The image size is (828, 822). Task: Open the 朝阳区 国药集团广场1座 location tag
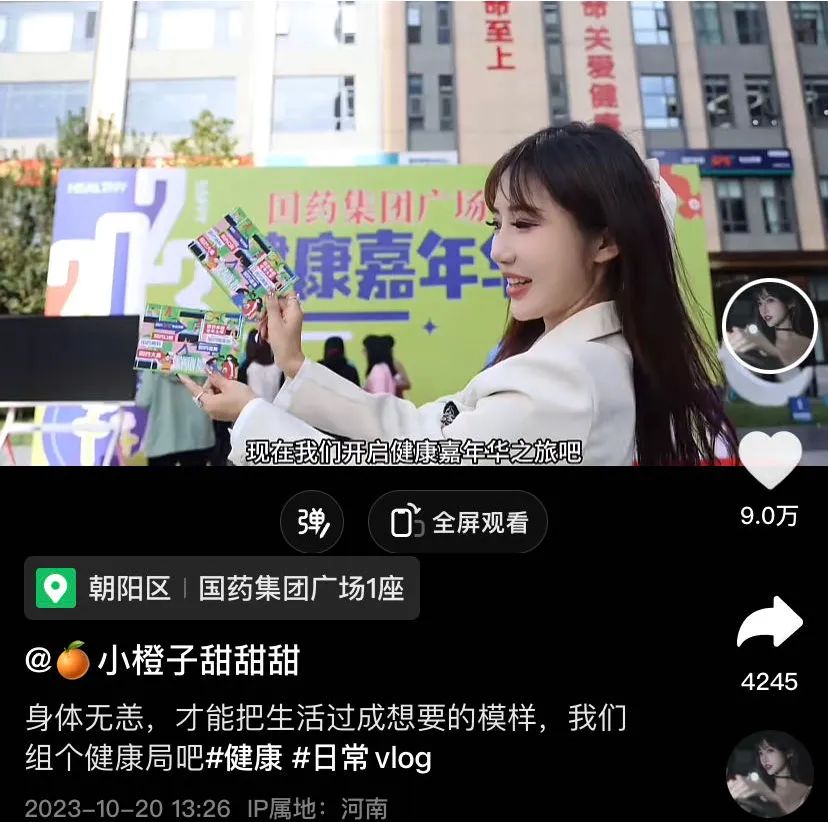(x=221, y=588)
